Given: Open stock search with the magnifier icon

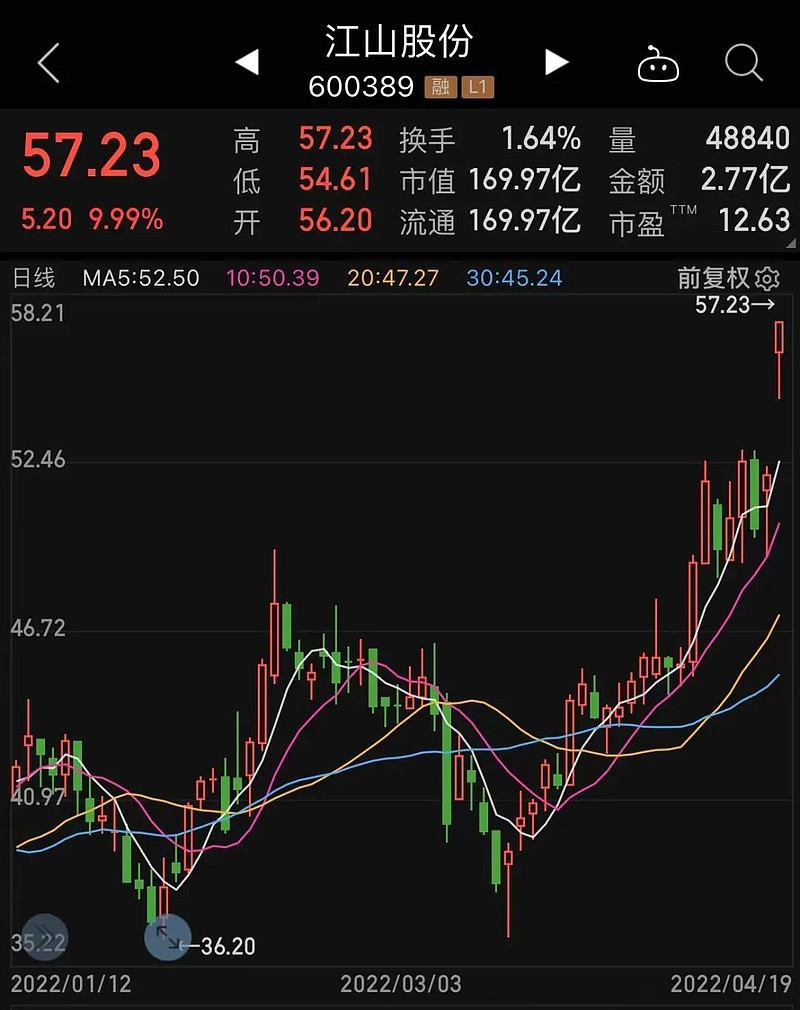Looking at the screenshot, I should (744, 62).
